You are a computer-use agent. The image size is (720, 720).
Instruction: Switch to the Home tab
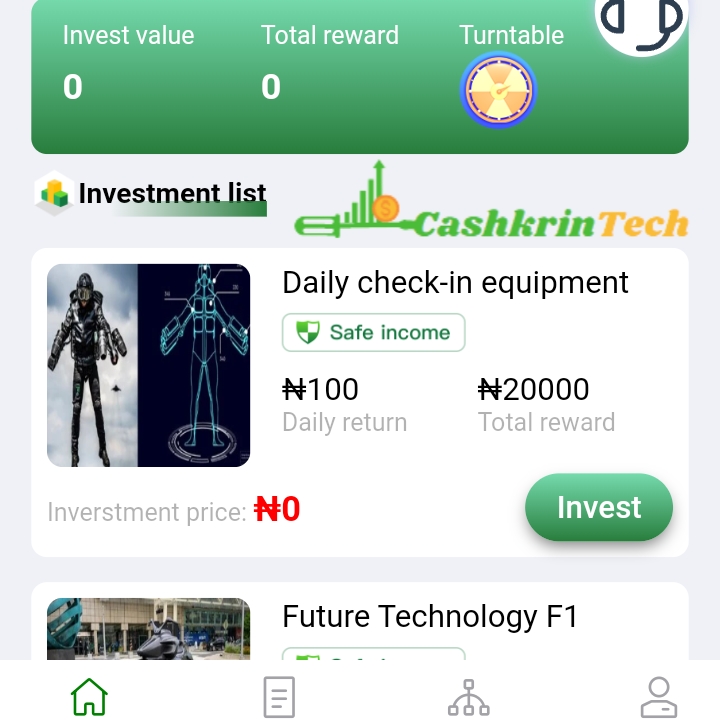[89, 696]
